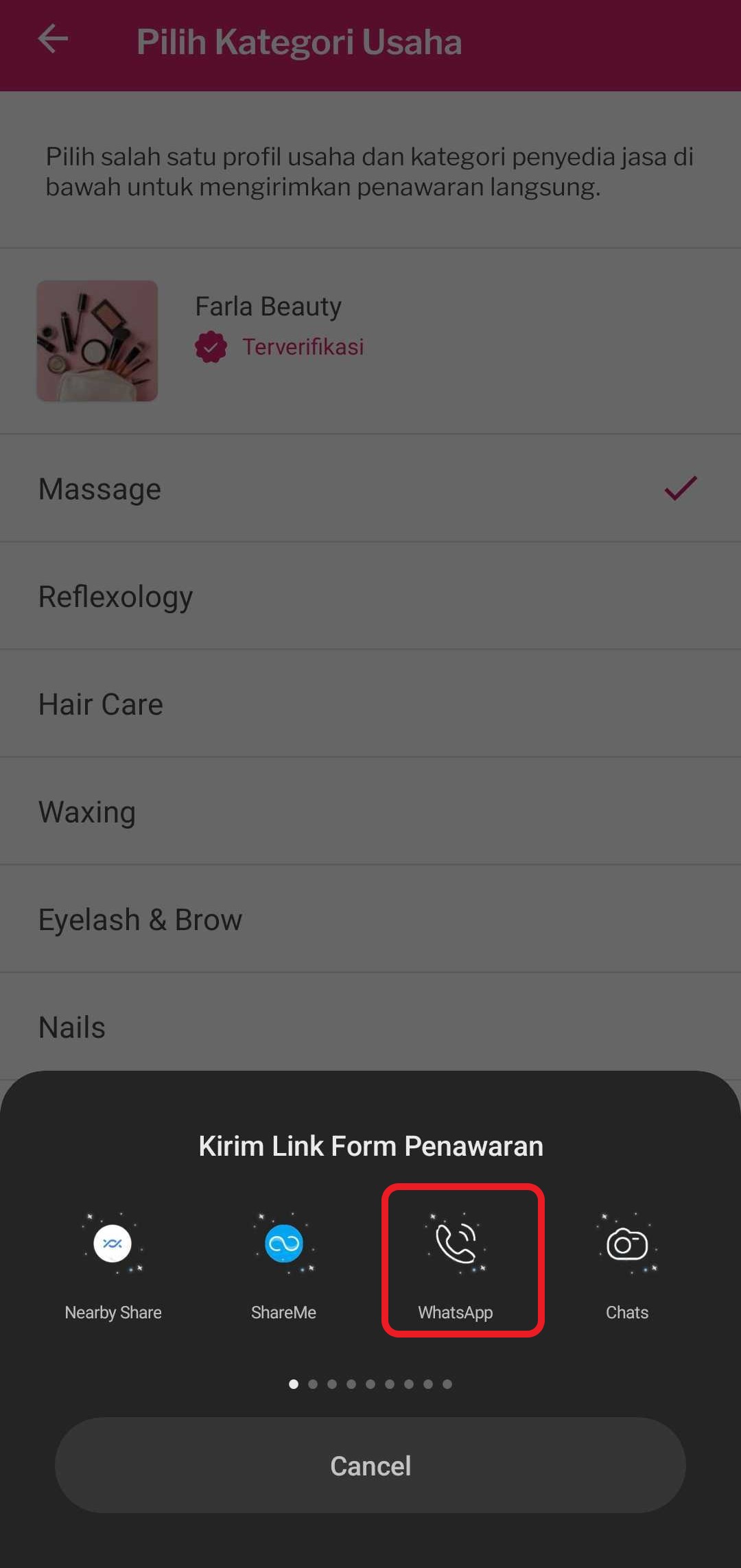Select the Waxing category
Image resolution: width=741 pixels, height=1568 pixels.
coord(370,811)
